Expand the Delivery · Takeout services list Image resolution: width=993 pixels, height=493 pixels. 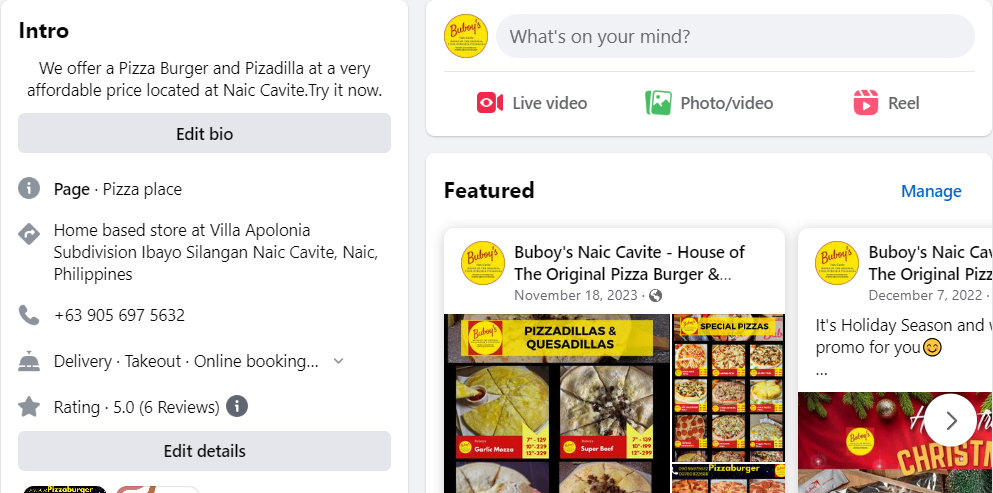tap(338, 361)
